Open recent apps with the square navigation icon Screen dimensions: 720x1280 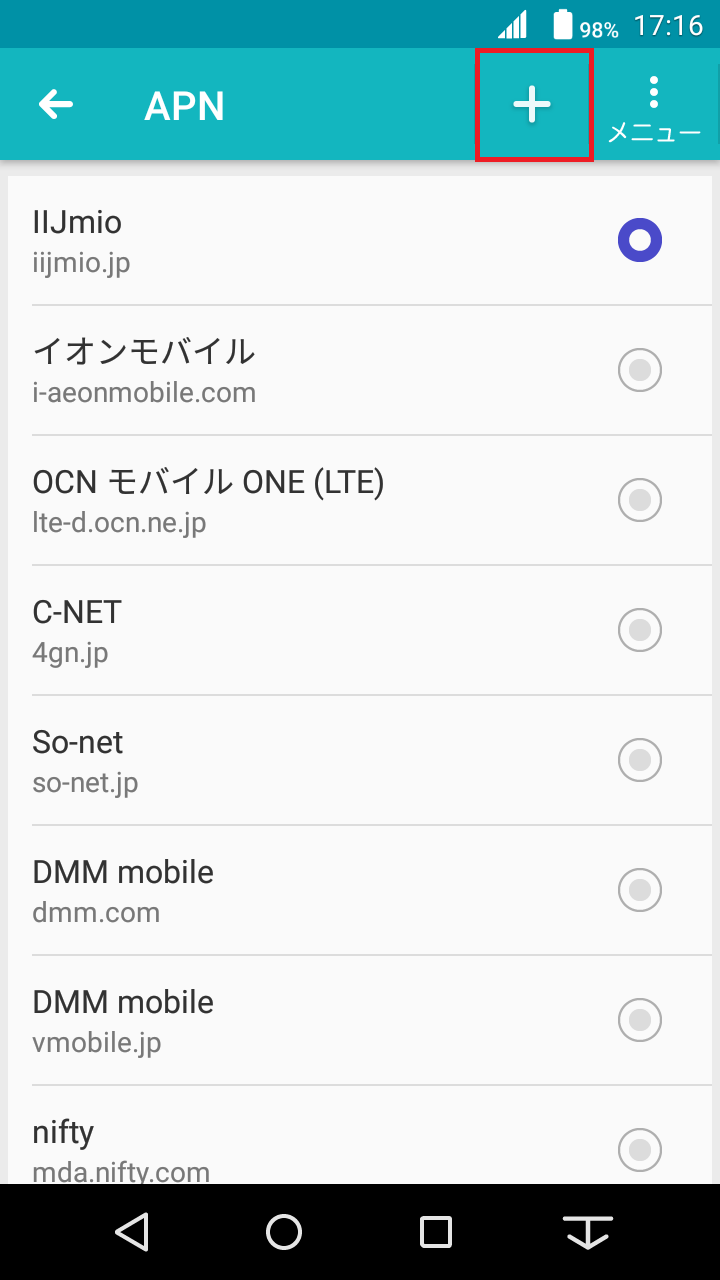434,1231
